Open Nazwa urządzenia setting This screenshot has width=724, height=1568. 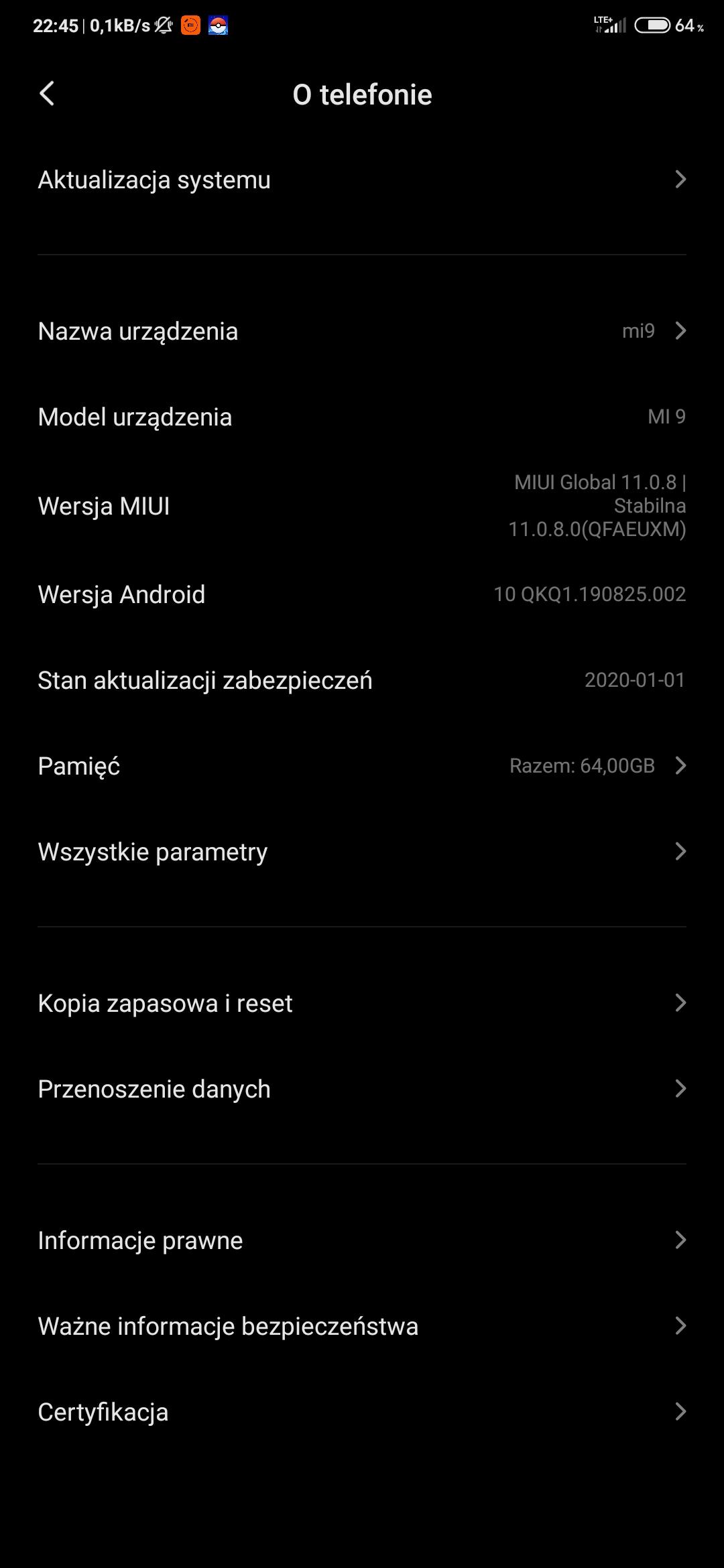[x=362, y=331]
